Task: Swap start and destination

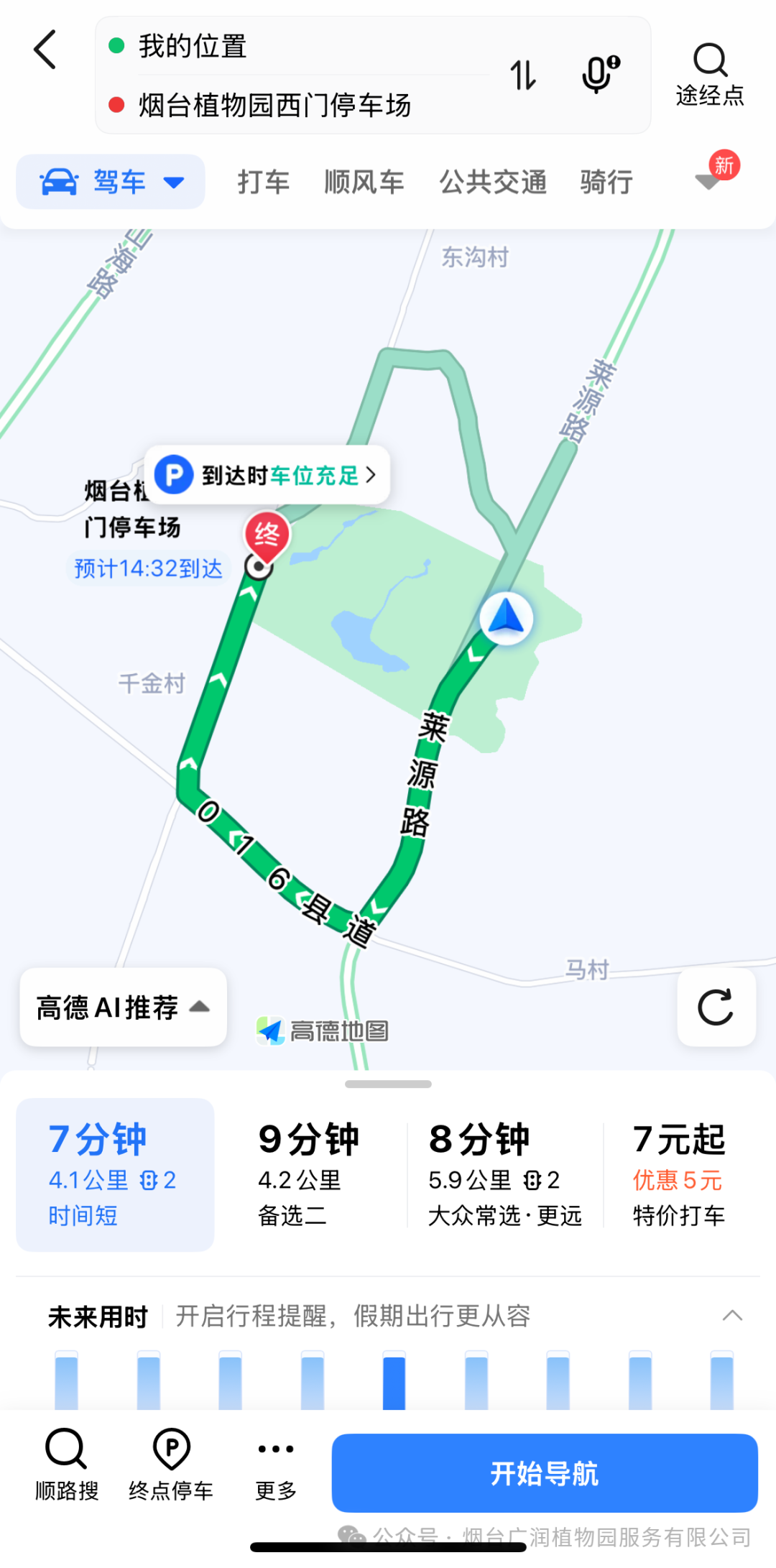Action: pos(523,75)
